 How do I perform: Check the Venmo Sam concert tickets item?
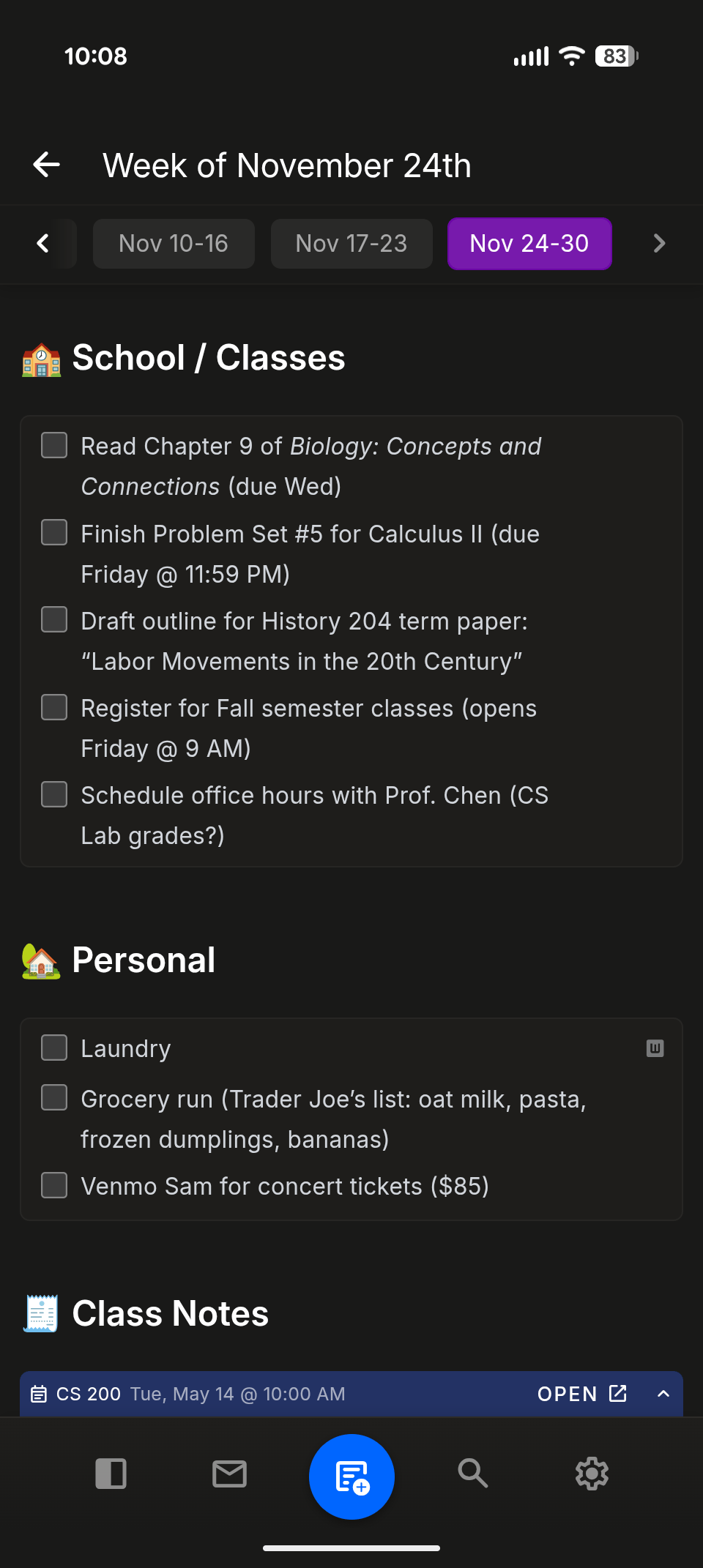[x=53, y=1186]
